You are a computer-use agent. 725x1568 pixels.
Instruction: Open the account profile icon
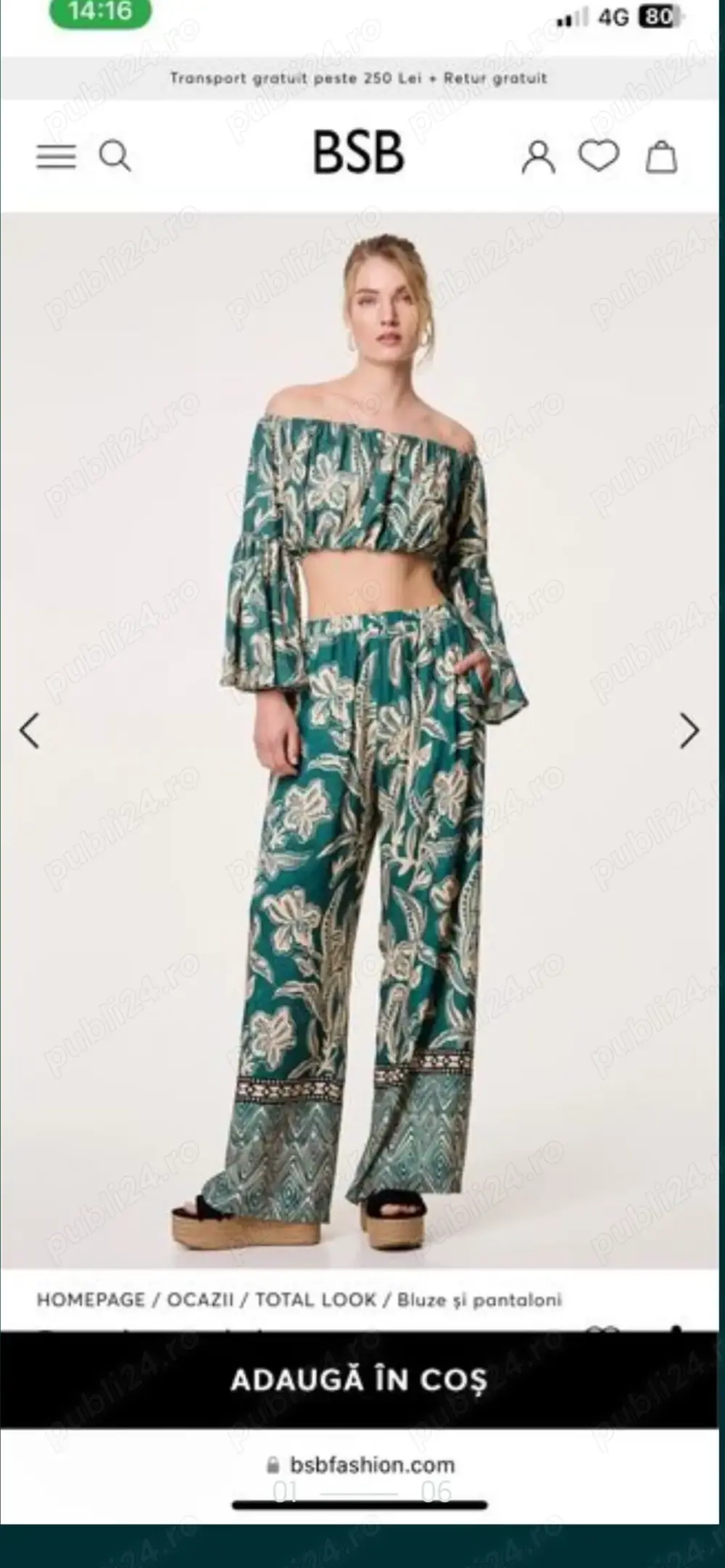(537, 157)
